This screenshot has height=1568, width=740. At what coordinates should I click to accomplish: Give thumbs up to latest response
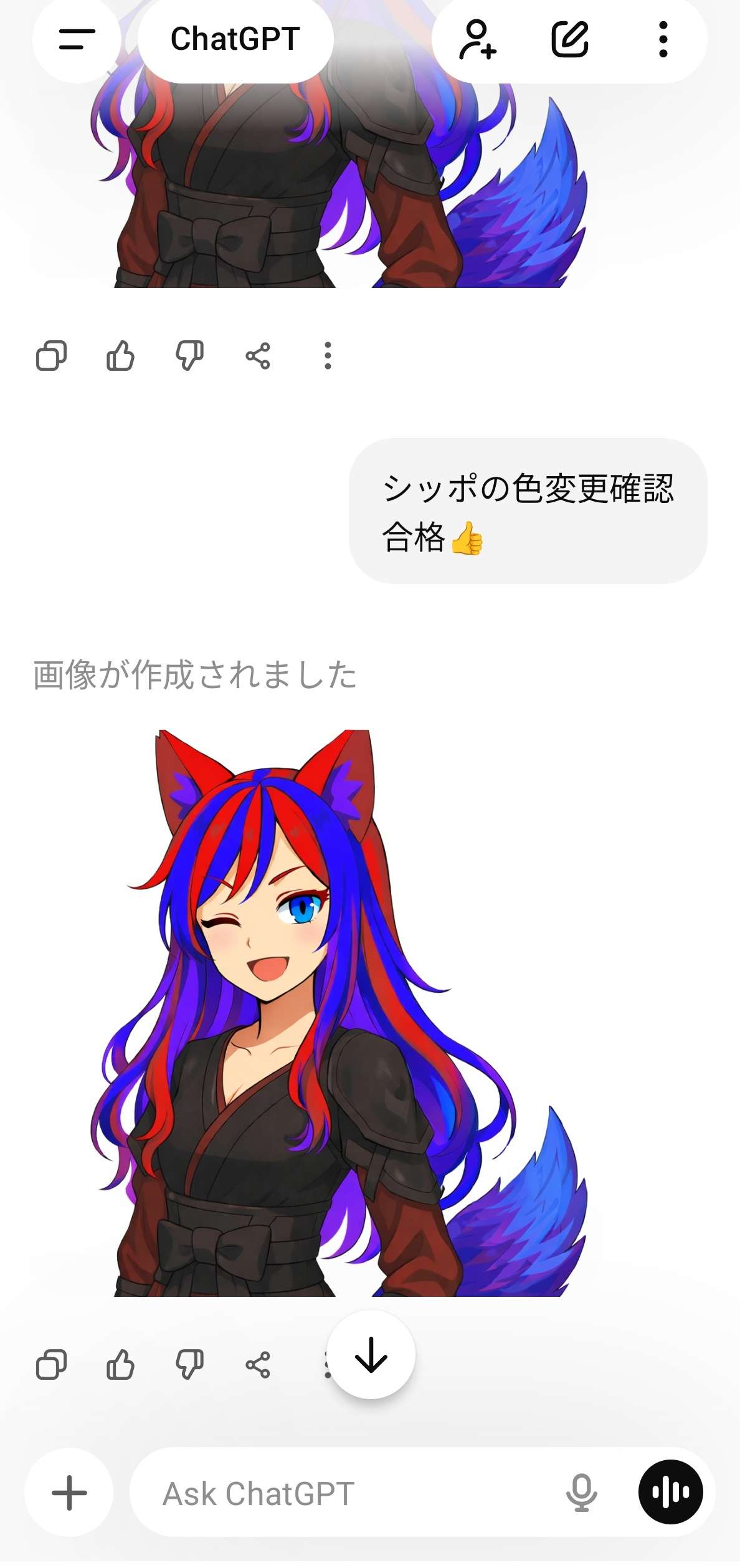(x=121, y=1365)
